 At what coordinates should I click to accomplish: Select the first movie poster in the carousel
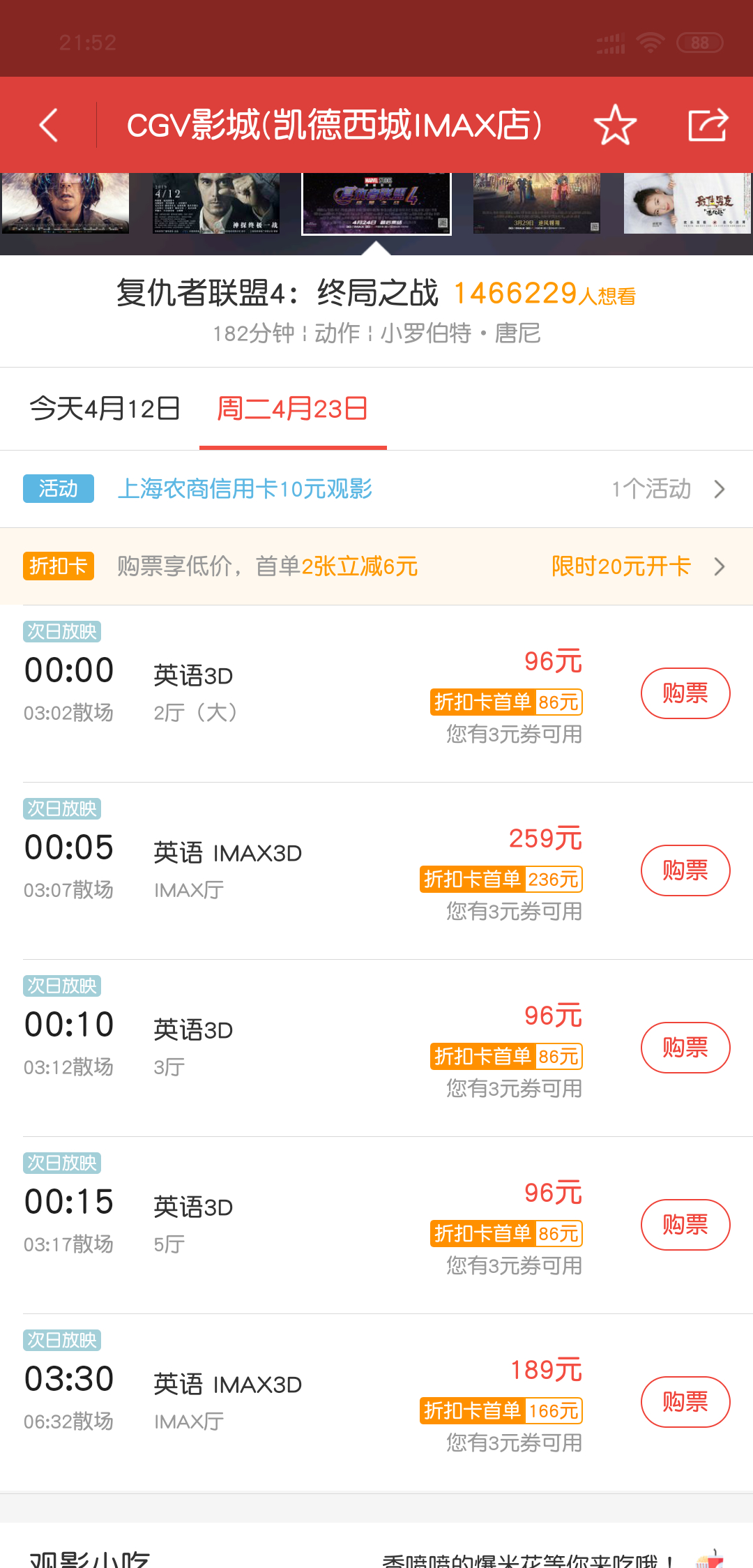click(65, 203)
